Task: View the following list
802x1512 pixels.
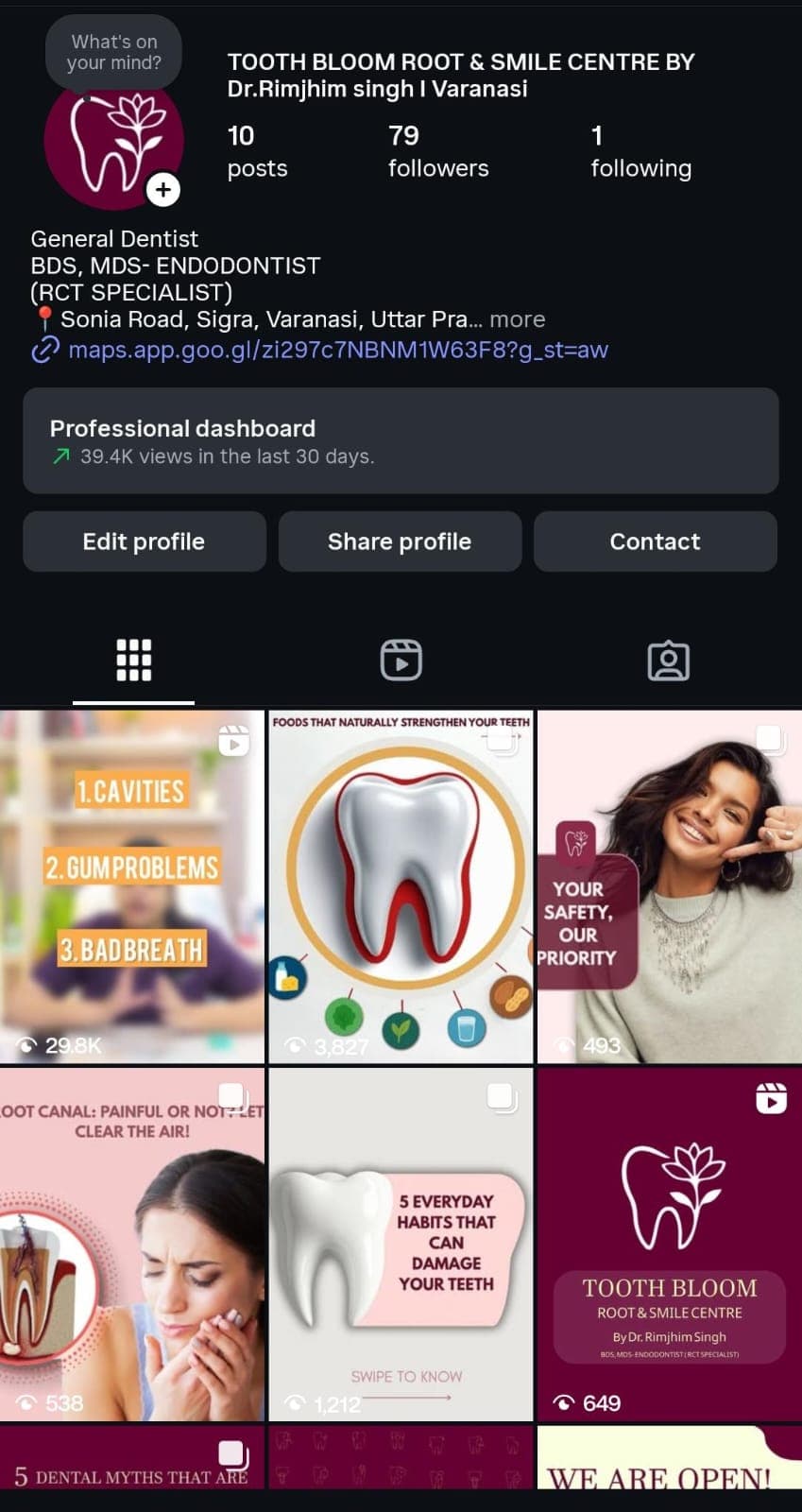Action: [640, 151]
